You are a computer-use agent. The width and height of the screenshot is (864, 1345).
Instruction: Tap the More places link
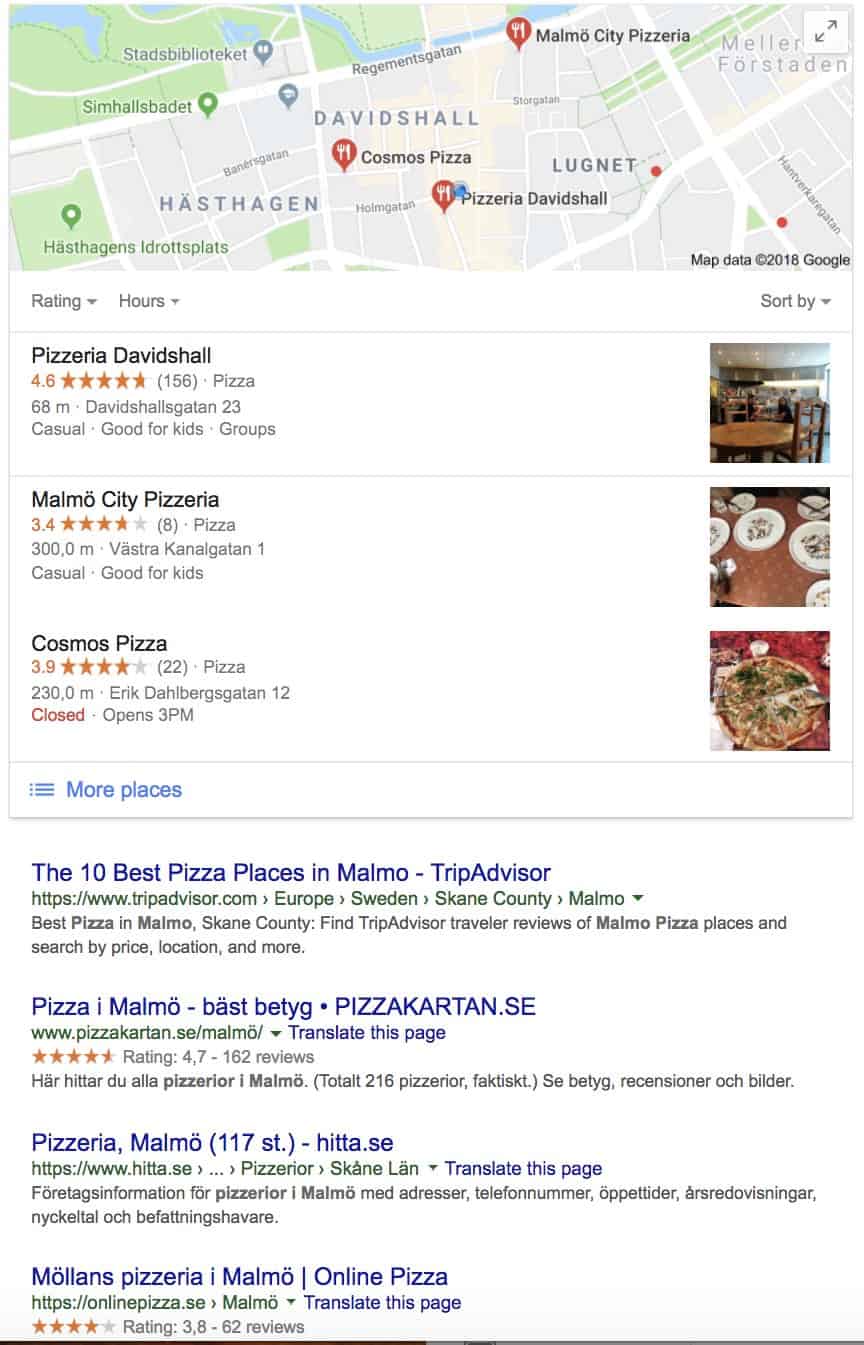point(123,790)
